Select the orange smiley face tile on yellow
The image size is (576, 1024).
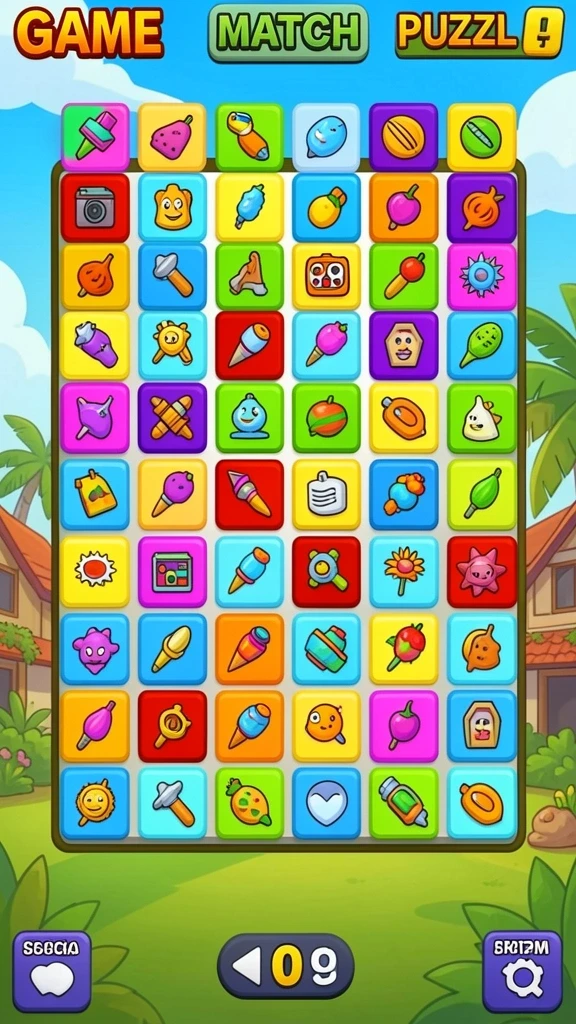pos(327,726)
